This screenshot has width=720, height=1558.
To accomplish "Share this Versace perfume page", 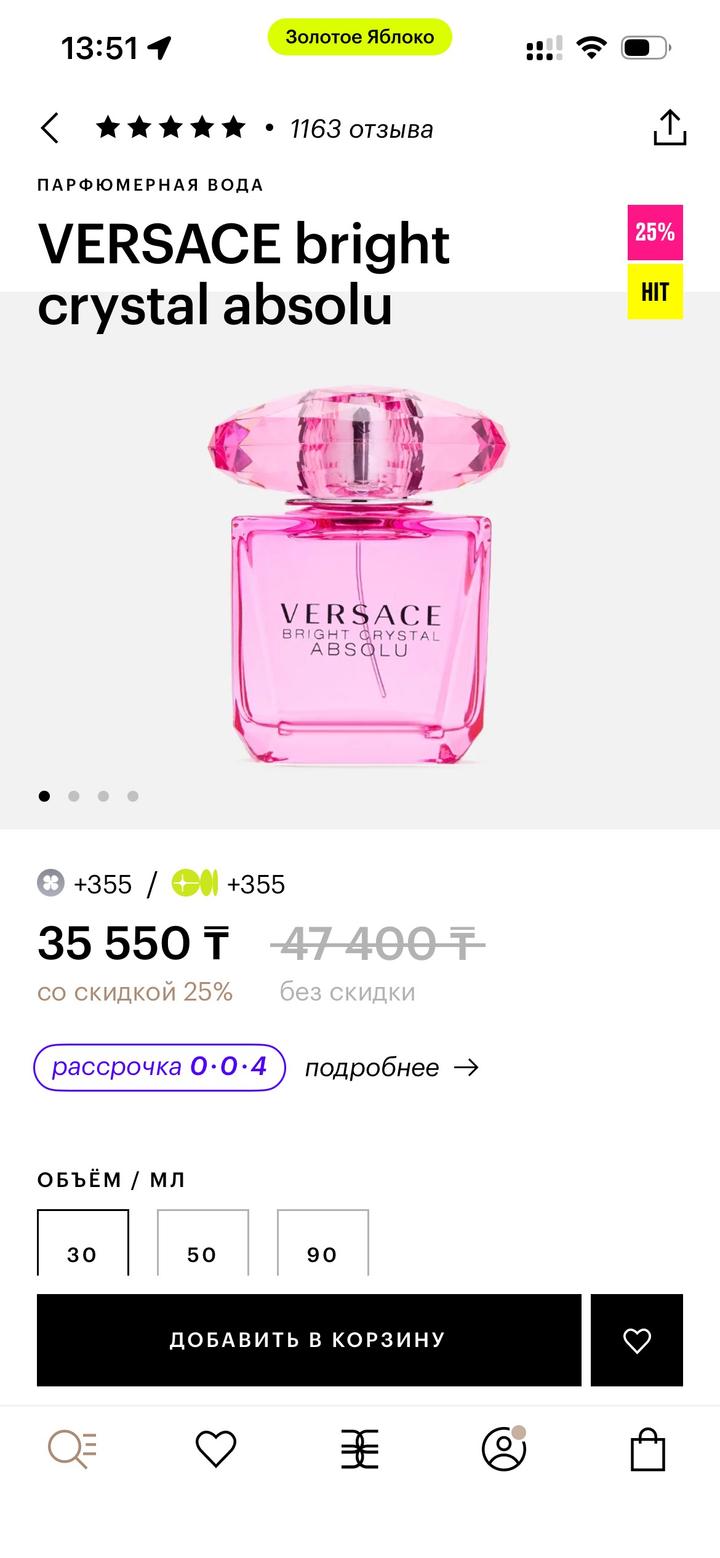I will click(669, 128).
